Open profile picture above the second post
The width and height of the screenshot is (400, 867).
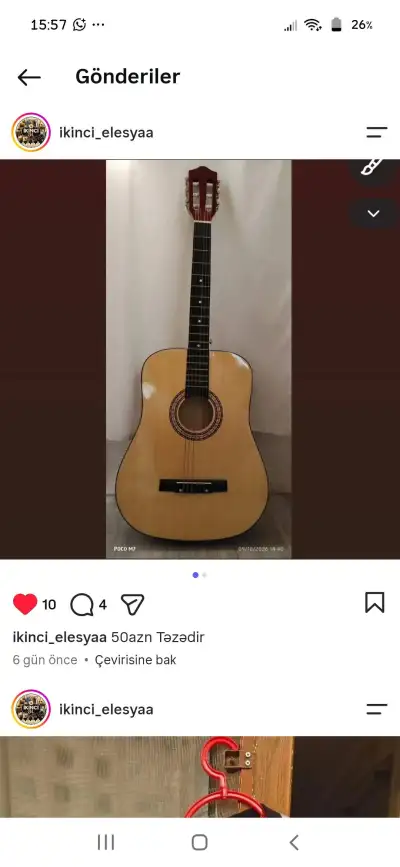(x=31, y=709)
